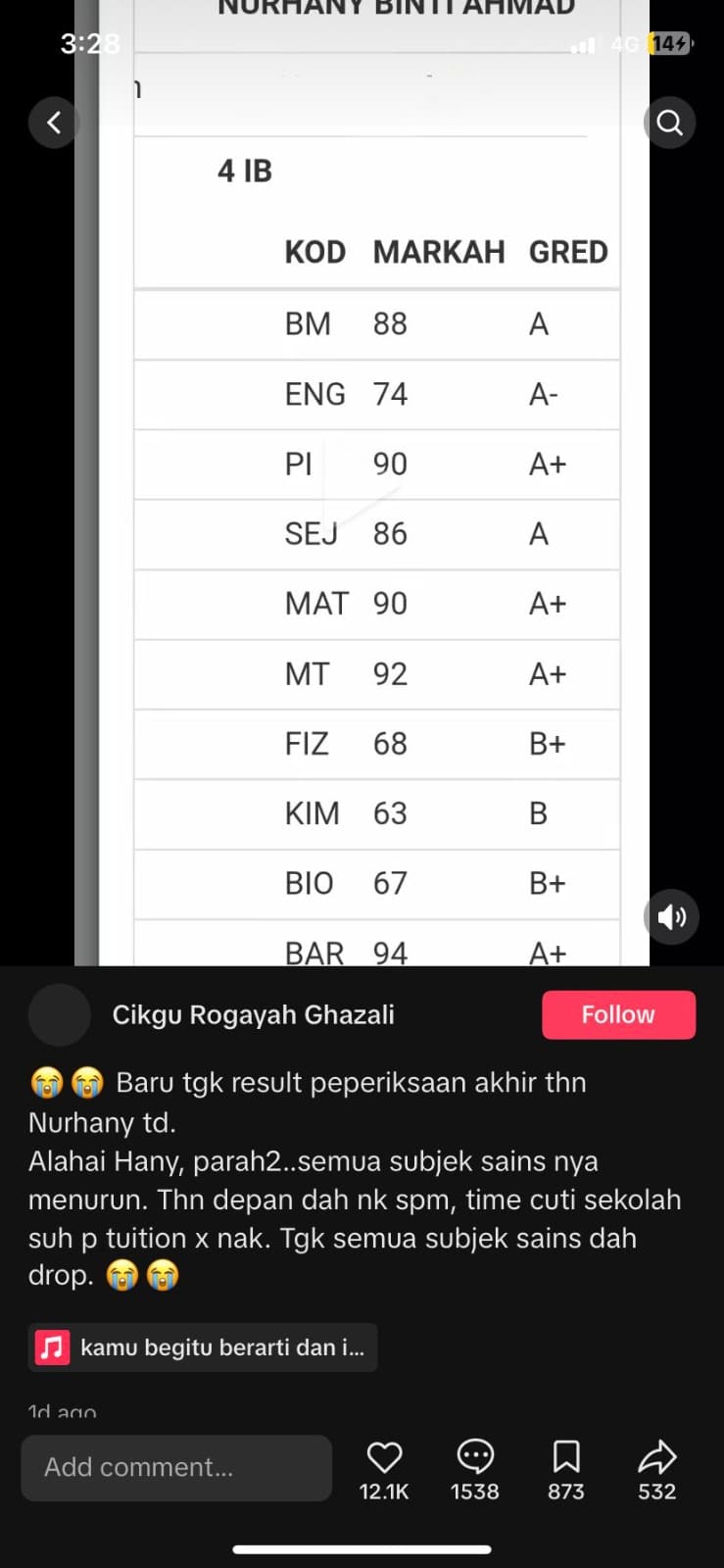Tap the 873 saves counter
724x1568 pixels.
565,1492
